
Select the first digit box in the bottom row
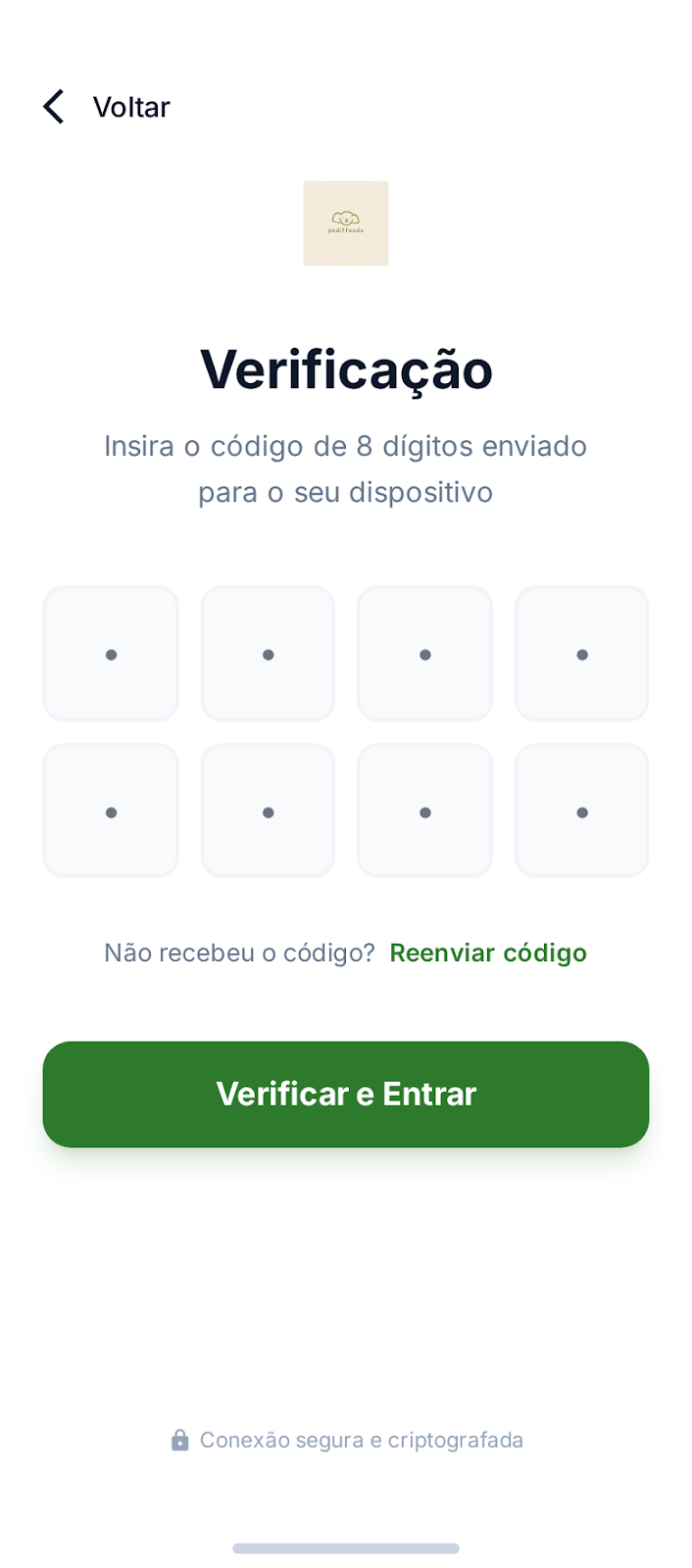(x=111, y=810)
